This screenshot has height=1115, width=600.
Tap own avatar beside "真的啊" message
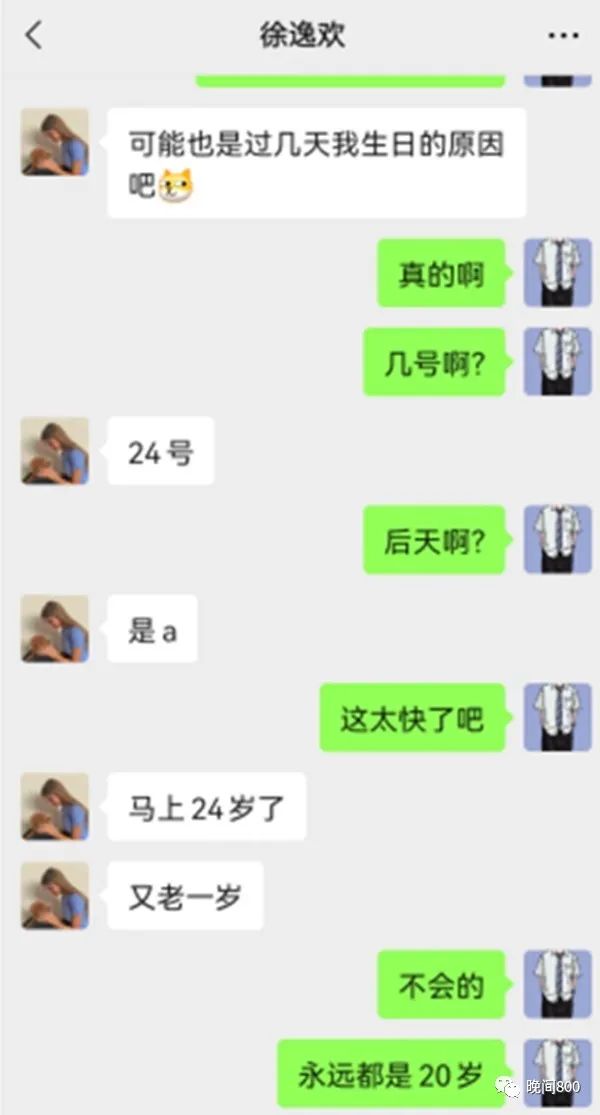coord(558,273)
